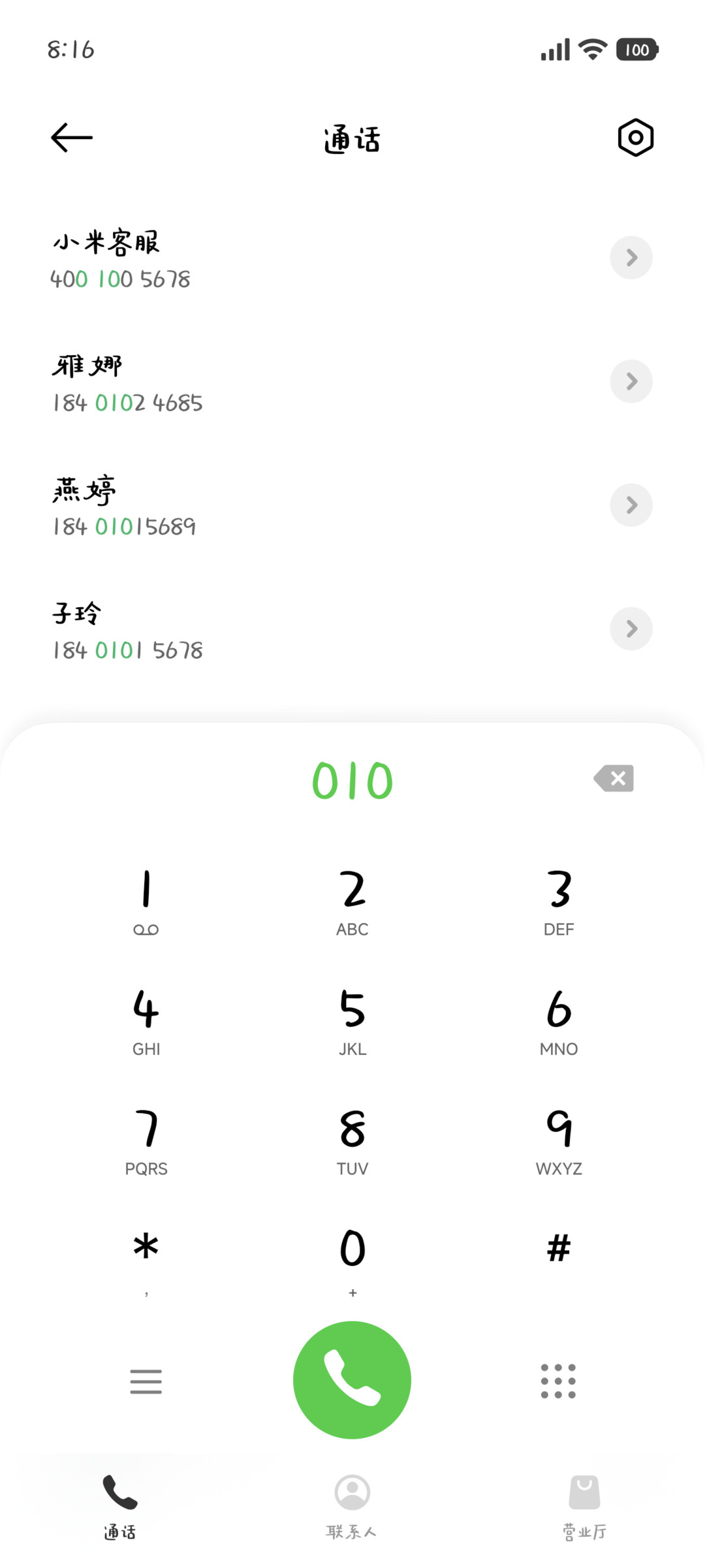Select the 子玲 contact result
This screenshot has width=705, height=1568.
point(352,629)
